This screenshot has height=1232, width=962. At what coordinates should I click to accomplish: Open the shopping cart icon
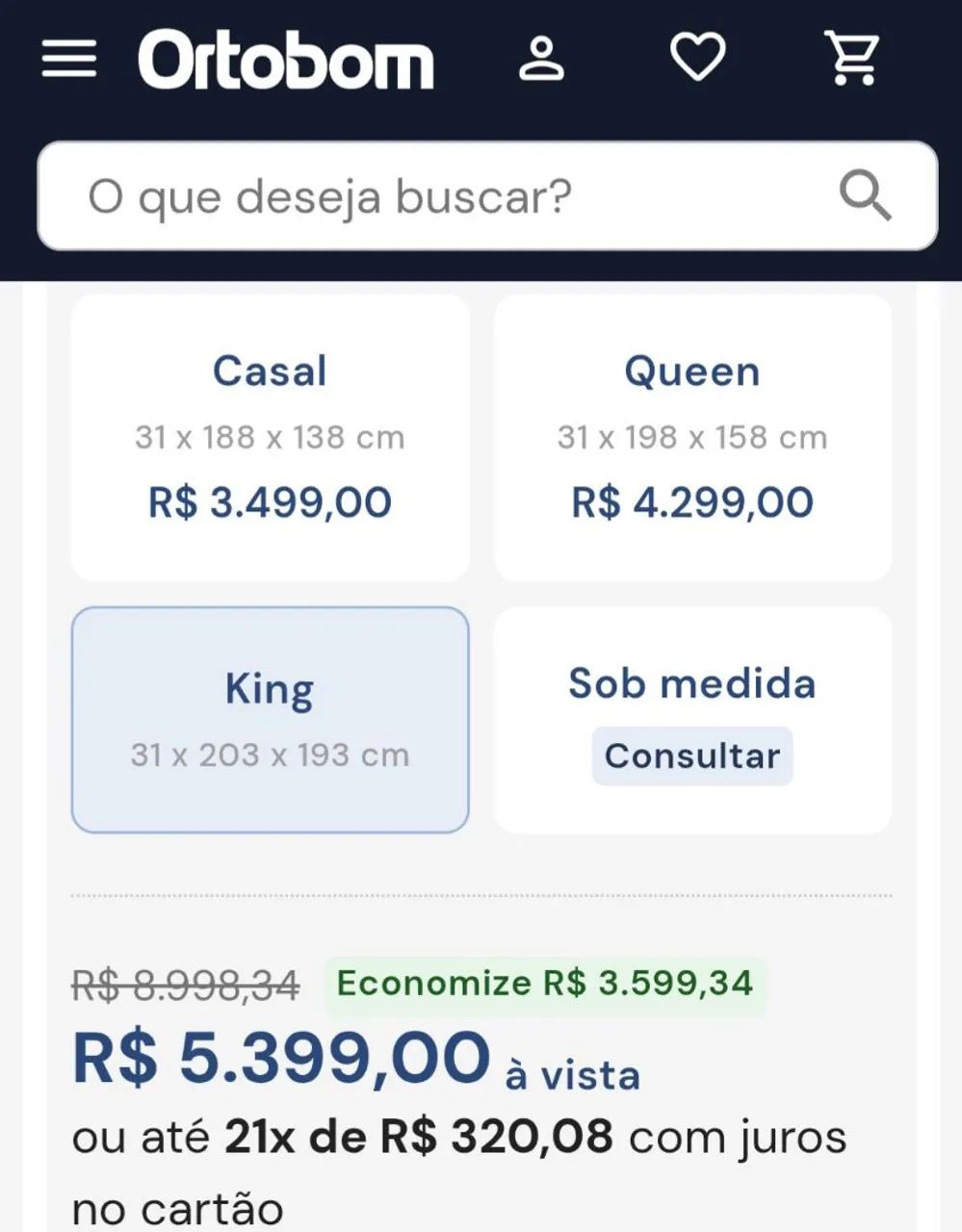[851, 58]
